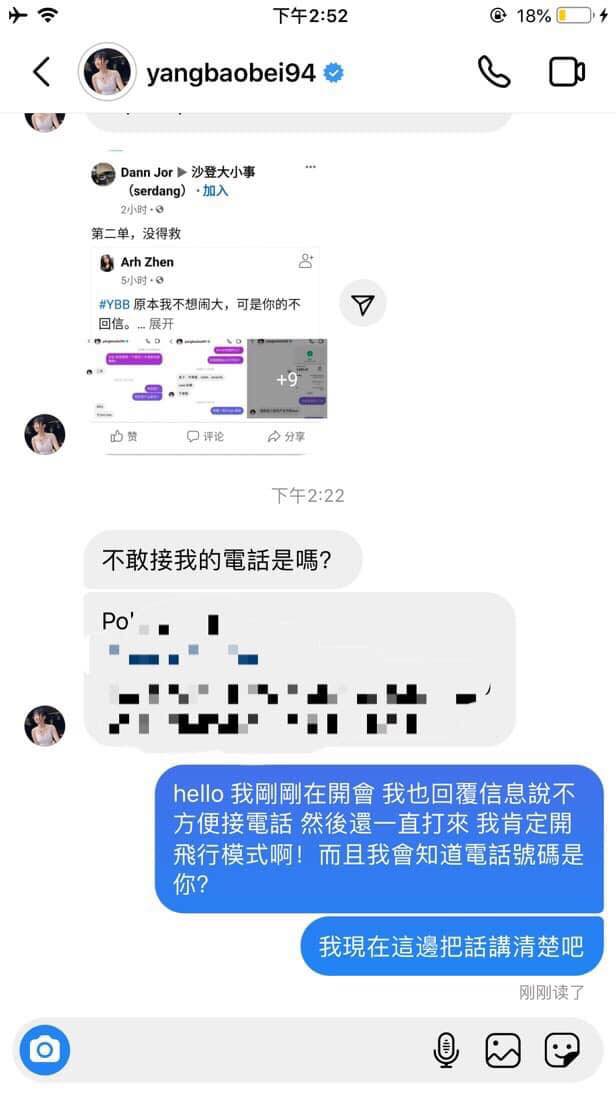
Task: Choose a photo from the gallery
Action: coord(503,1049)
